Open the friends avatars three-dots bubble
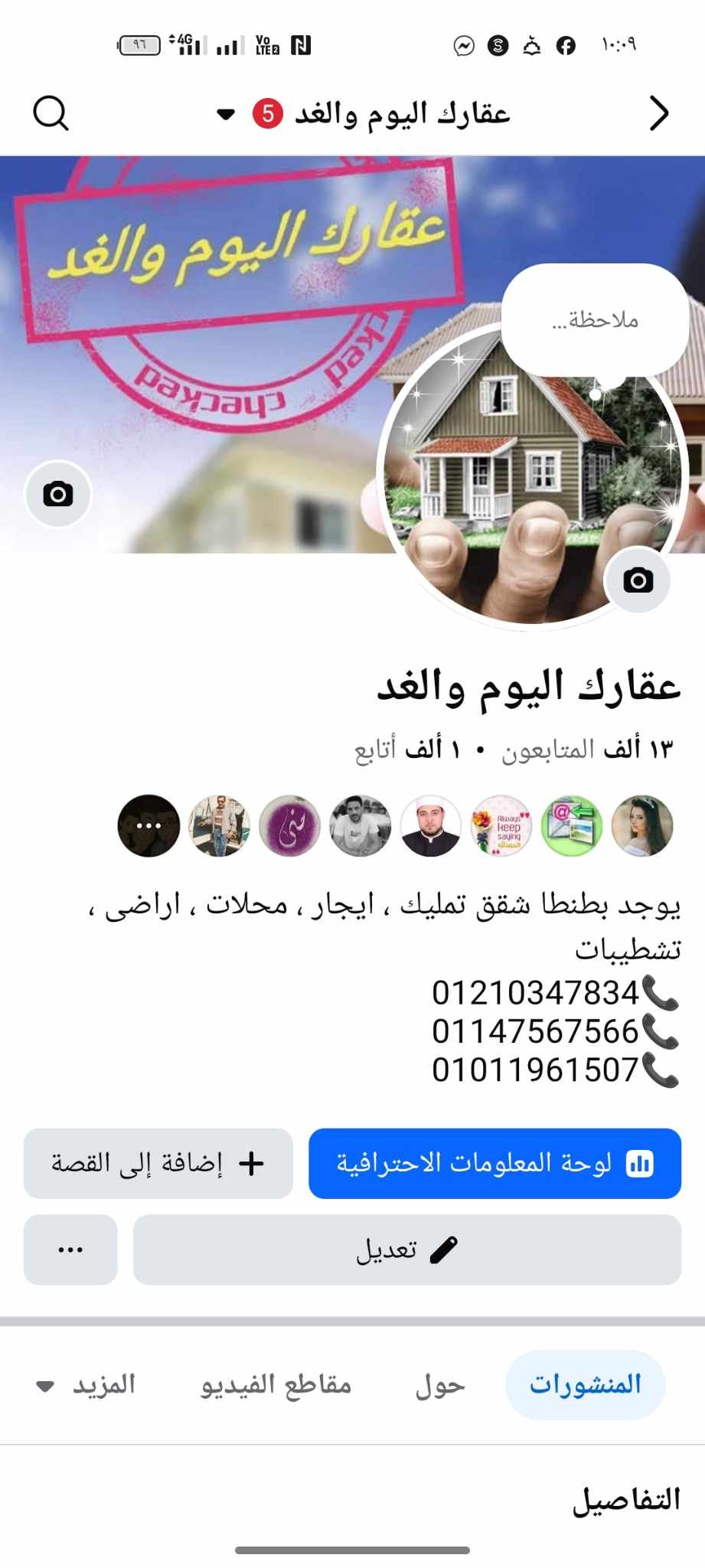The height and width of the screenshot is (1568, 705). click(x=149, y=825)
